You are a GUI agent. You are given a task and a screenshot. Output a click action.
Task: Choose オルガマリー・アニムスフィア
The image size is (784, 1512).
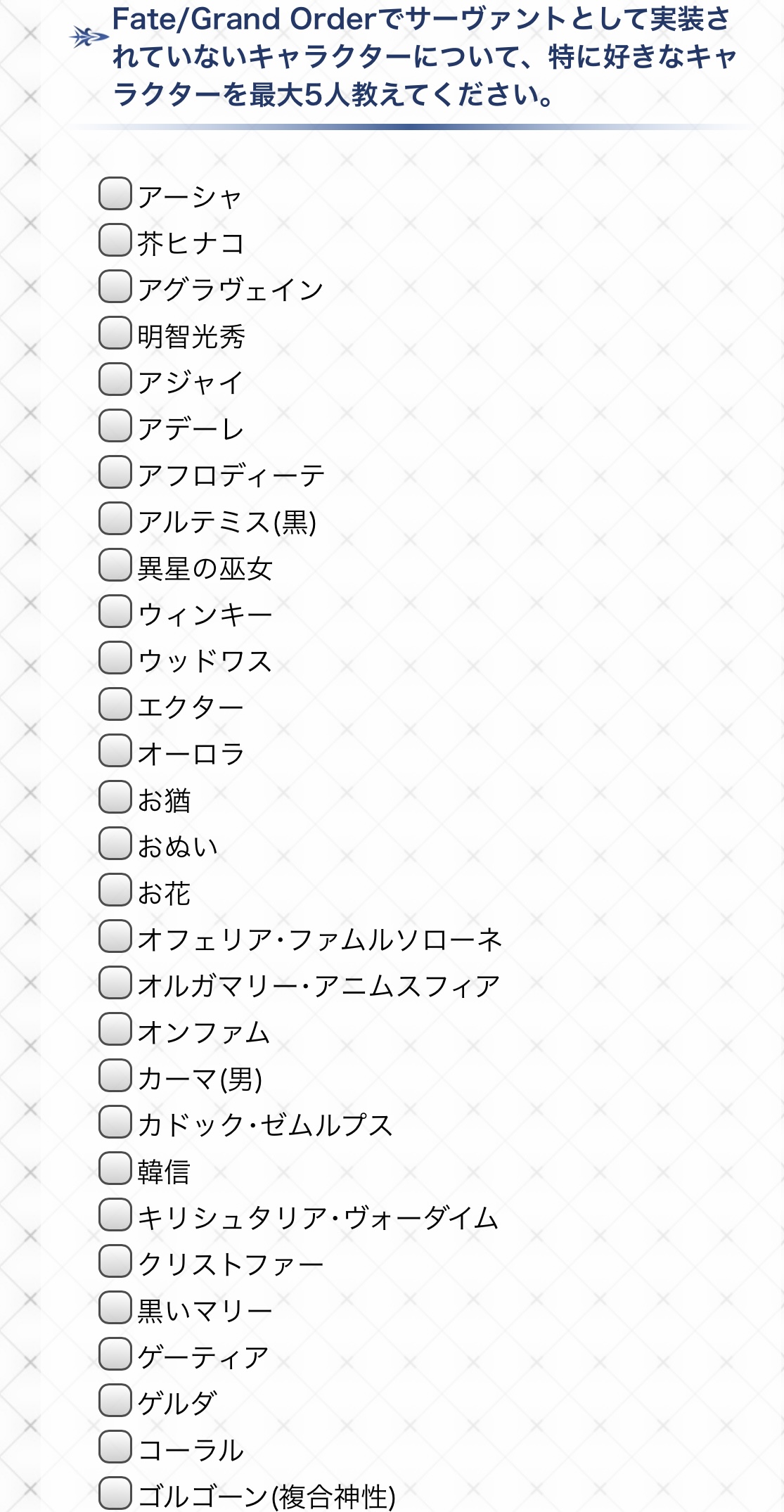point(115,983)
